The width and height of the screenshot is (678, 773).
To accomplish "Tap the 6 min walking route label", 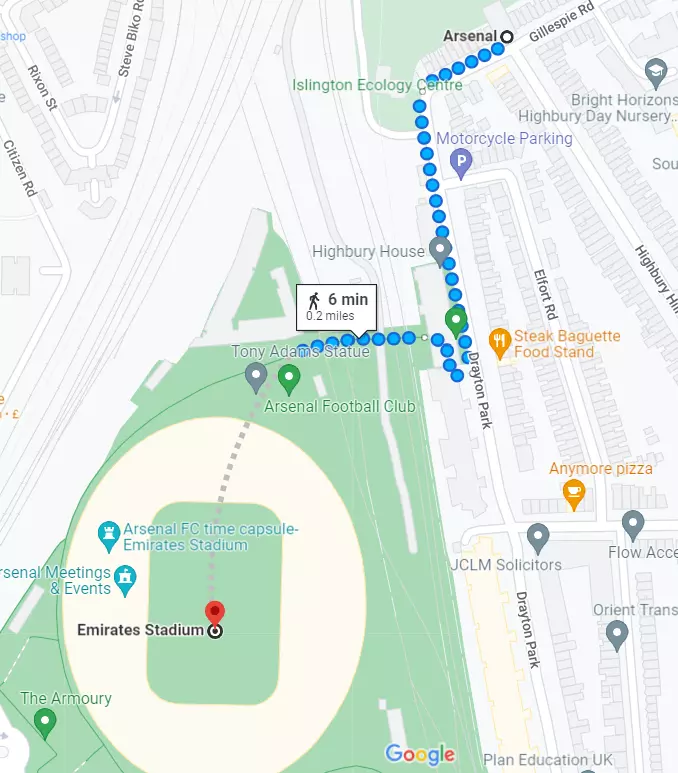I will pos(337,306).
